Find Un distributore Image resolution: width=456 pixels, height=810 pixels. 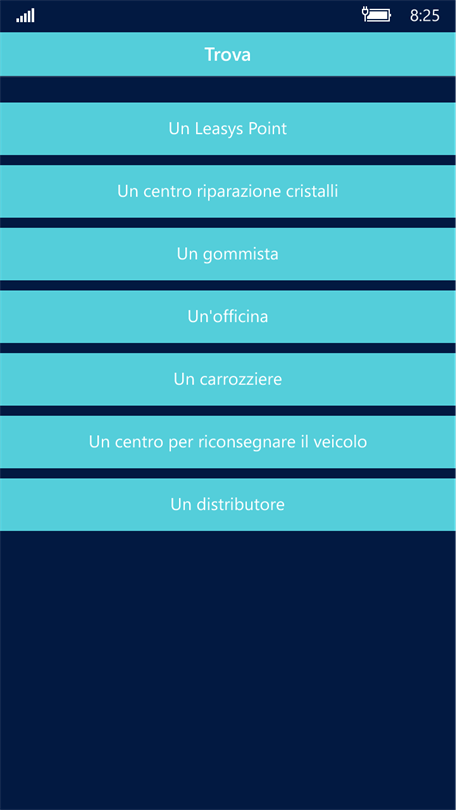(x=228, y=505)
